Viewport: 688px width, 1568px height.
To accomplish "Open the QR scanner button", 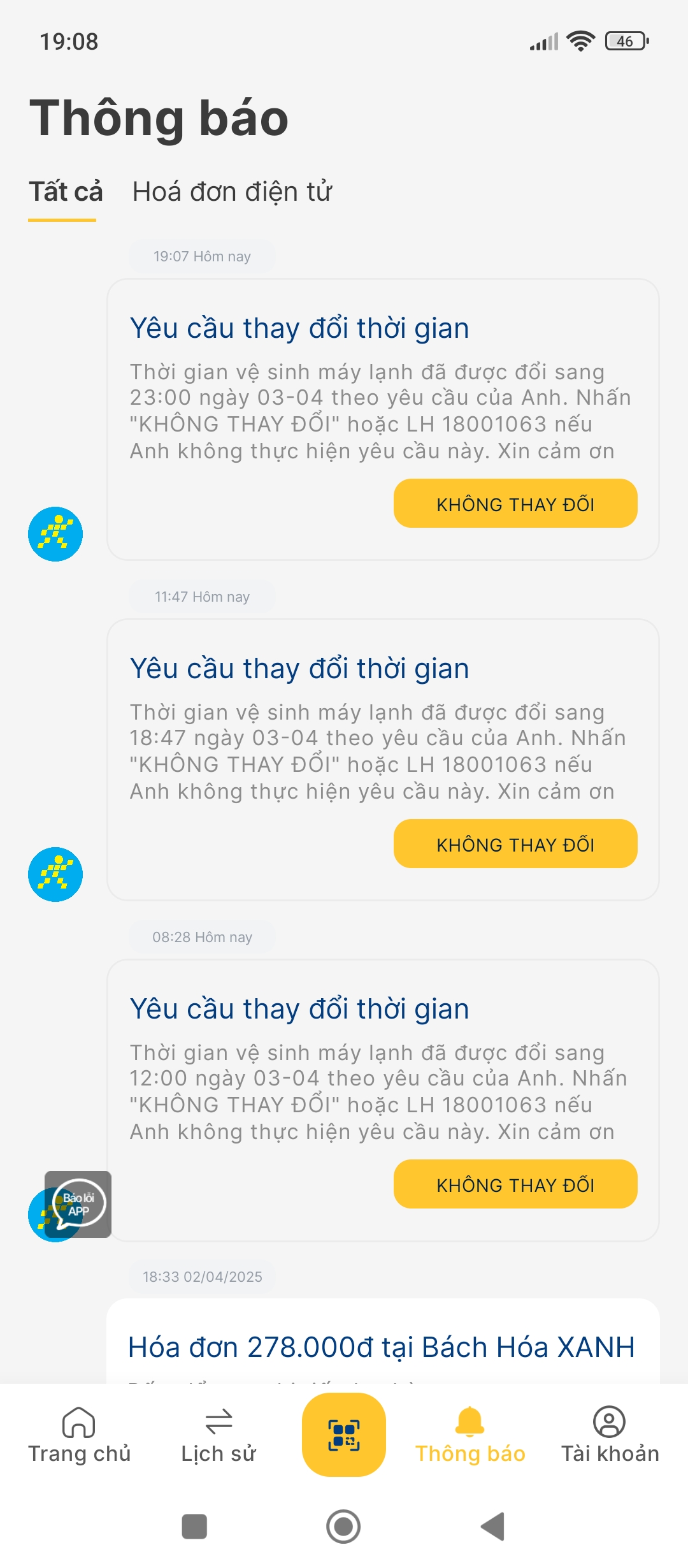I will click(344, 1435).
